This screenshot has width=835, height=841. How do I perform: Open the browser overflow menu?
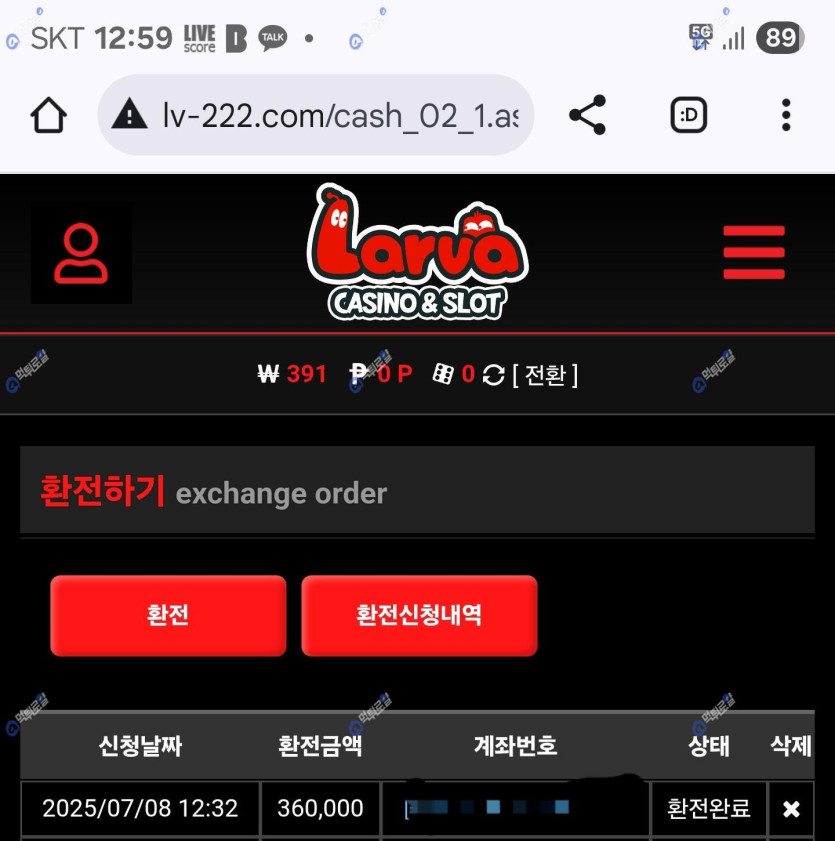tap(786, 116)
